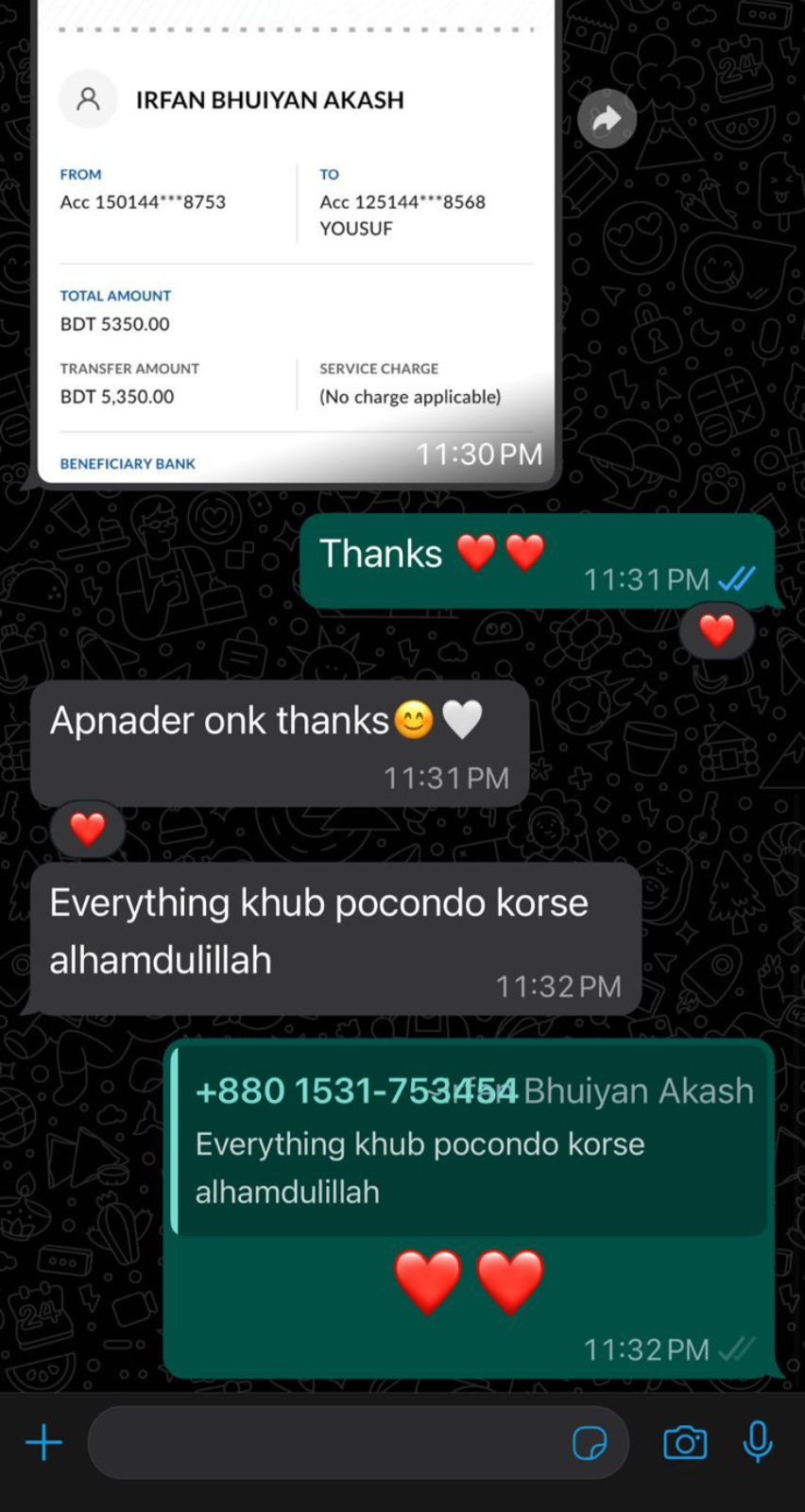Image resolution: width=805 pixels, height=1512 pixels.
Task: Focus the message input field
Action: coord(326,1443)
